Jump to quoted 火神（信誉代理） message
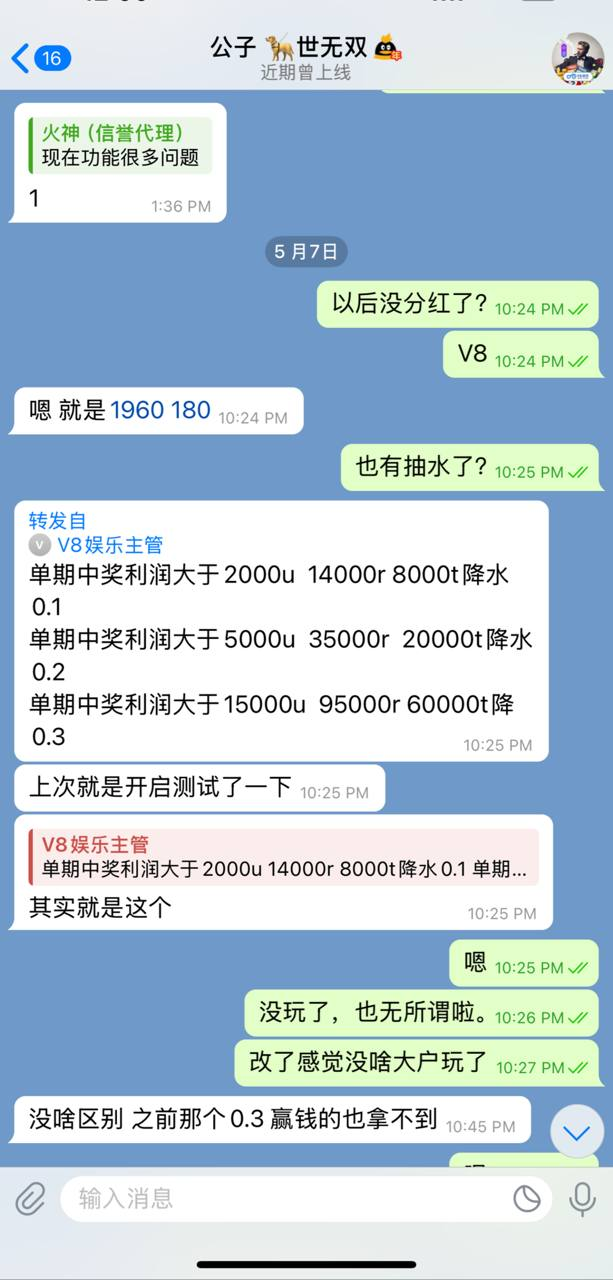 point(122,145)
